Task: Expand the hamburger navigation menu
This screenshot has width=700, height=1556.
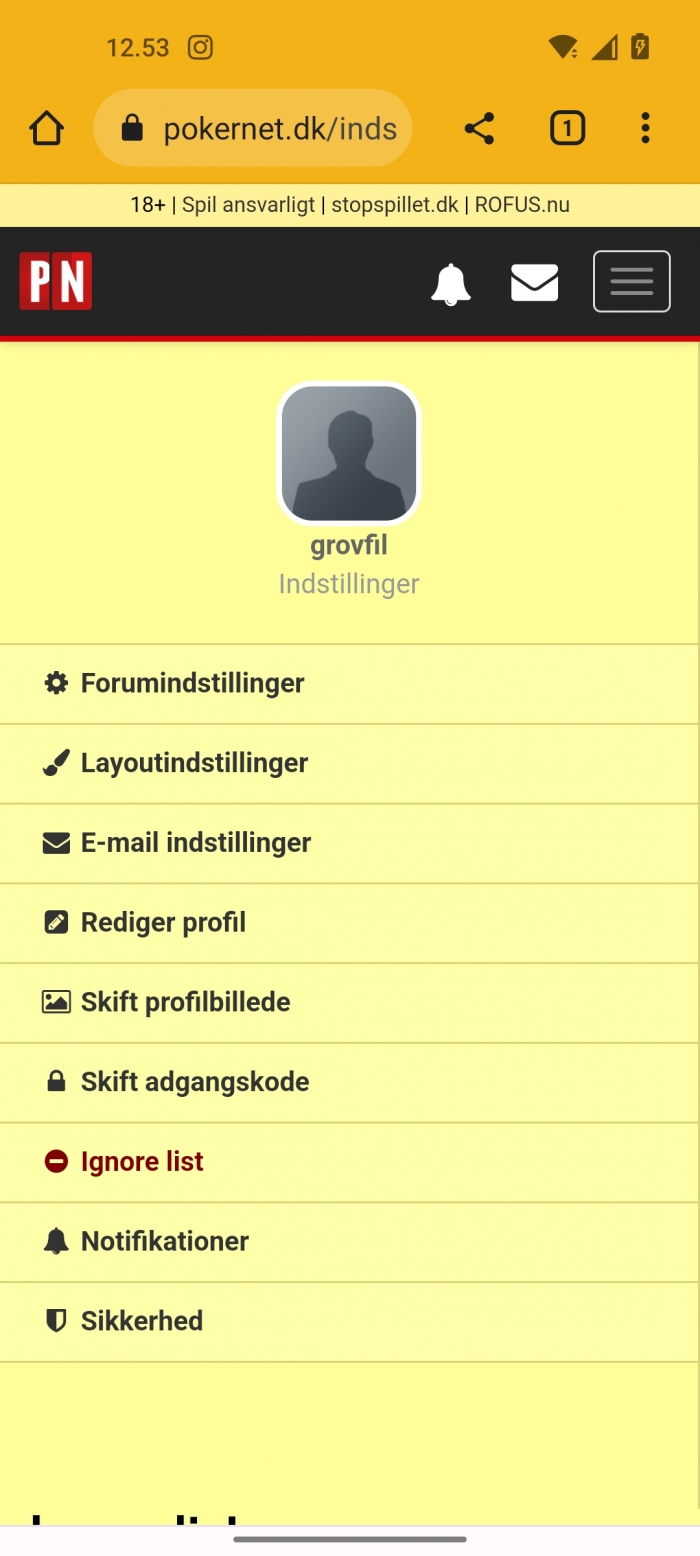Action: [x=631, y=282]
